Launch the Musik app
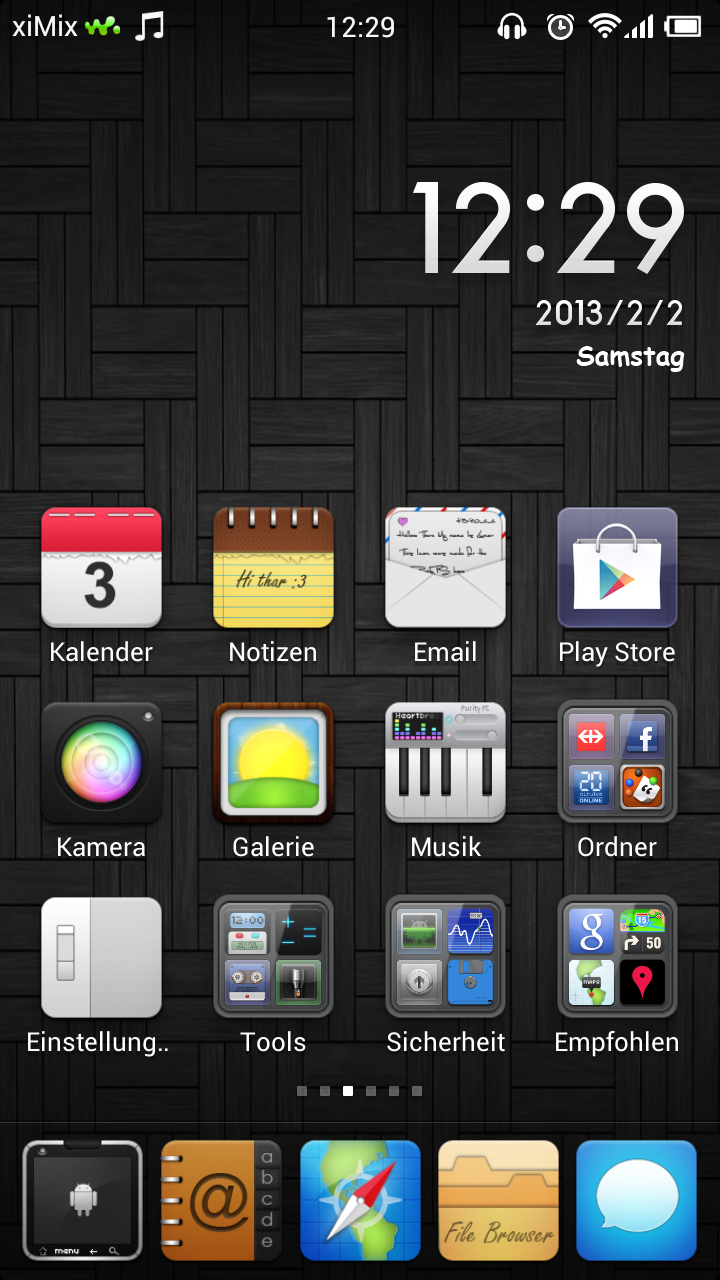Viewport: 720px width, 1280px height. [x=445, y=763]
